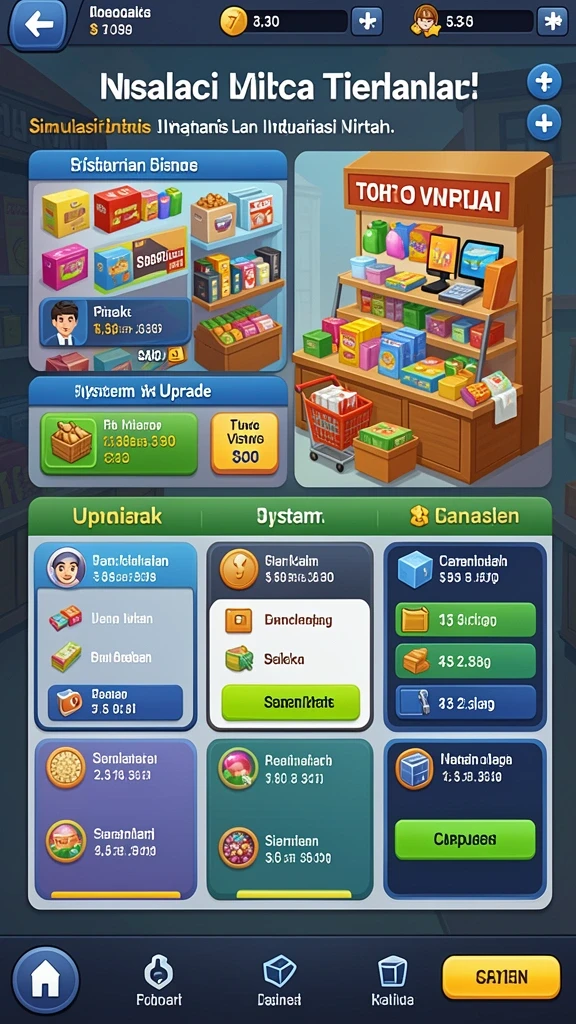The height and width of the screenshot is (1024, 576).
Task: Switch to the Canaslen tab
Action: click(x=464, y=517)
